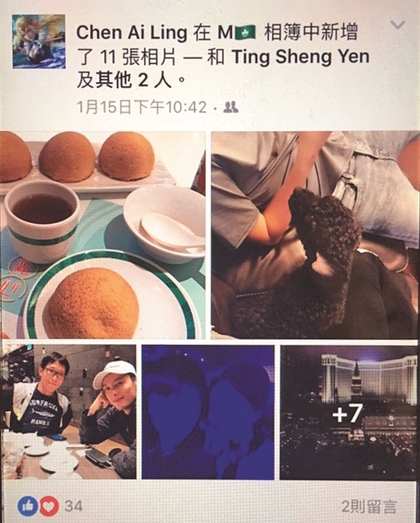Open Chen Ai Ling's profile name link
Image resolution: width=420 pixels, height=523 pixels.
coord(131,33)
